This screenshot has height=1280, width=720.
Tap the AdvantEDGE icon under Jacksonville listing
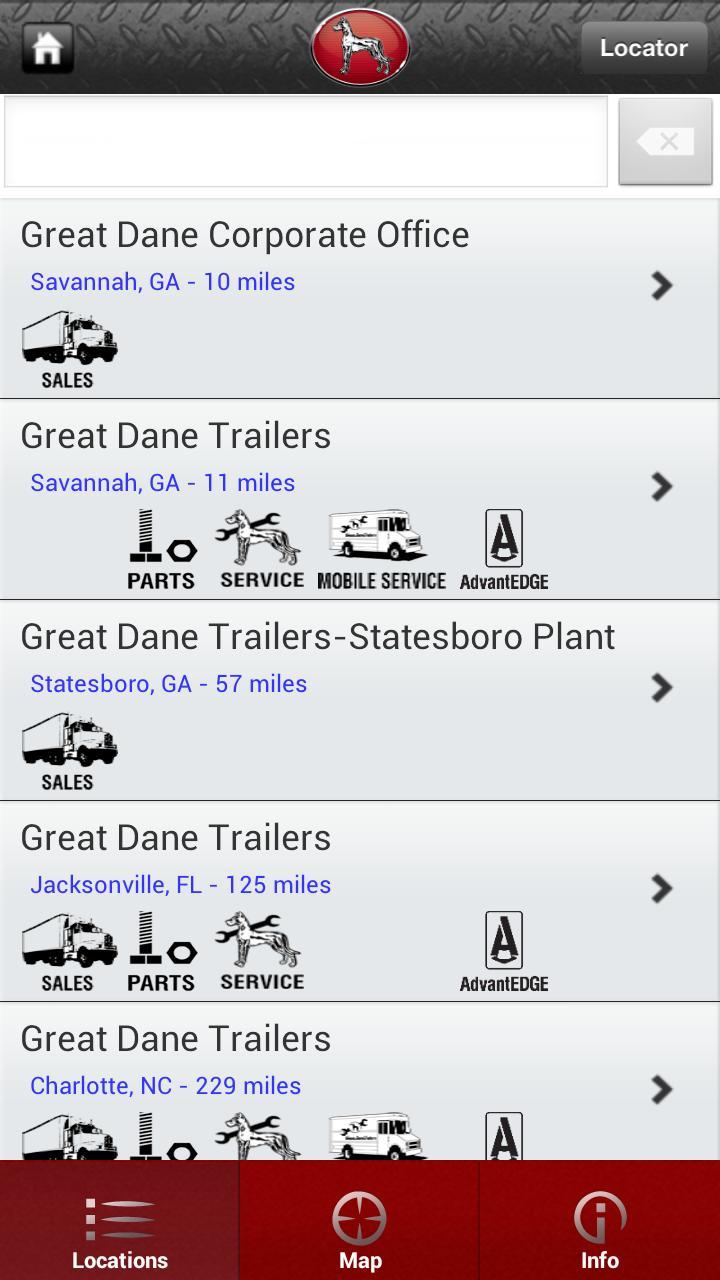pos(504,949)
